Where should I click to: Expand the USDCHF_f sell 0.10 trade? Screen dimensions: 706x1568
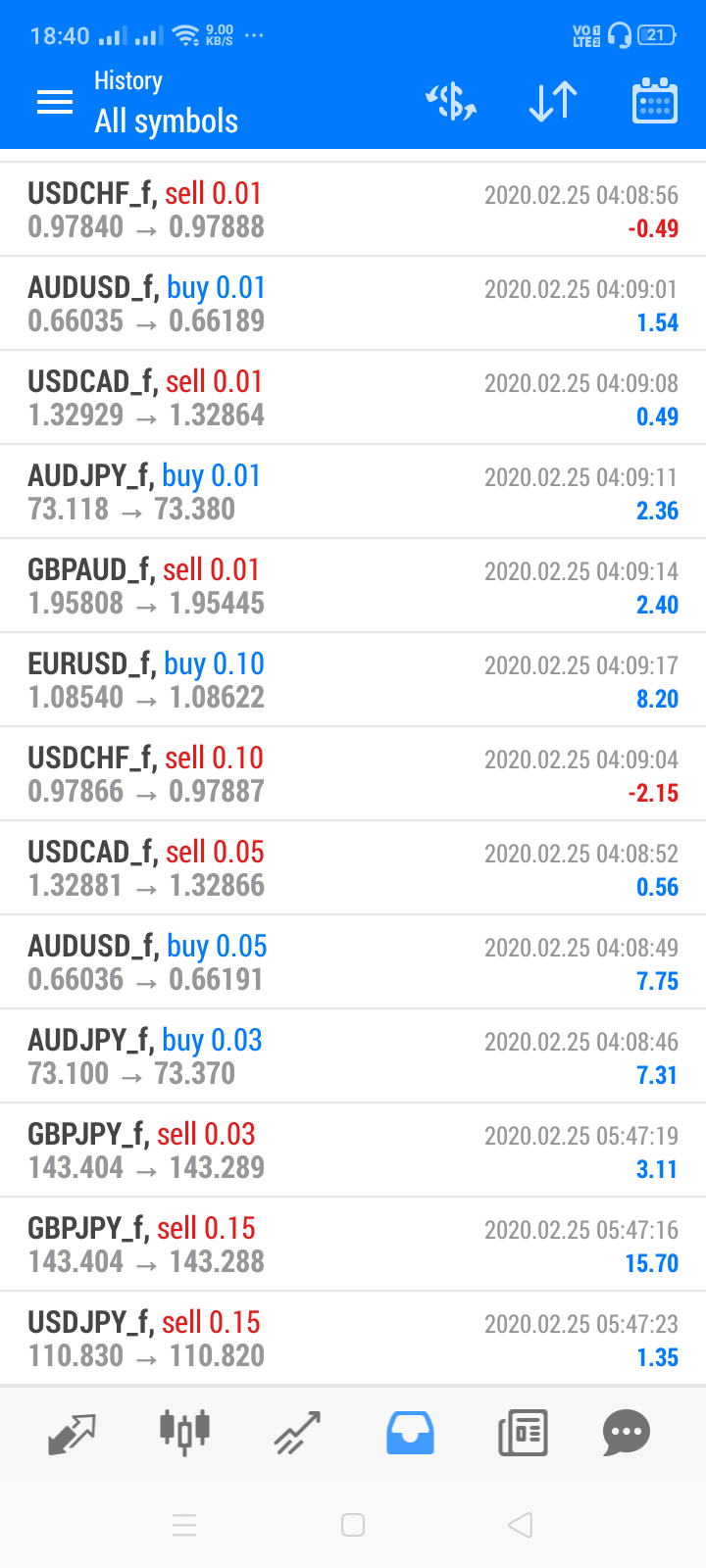353,774
